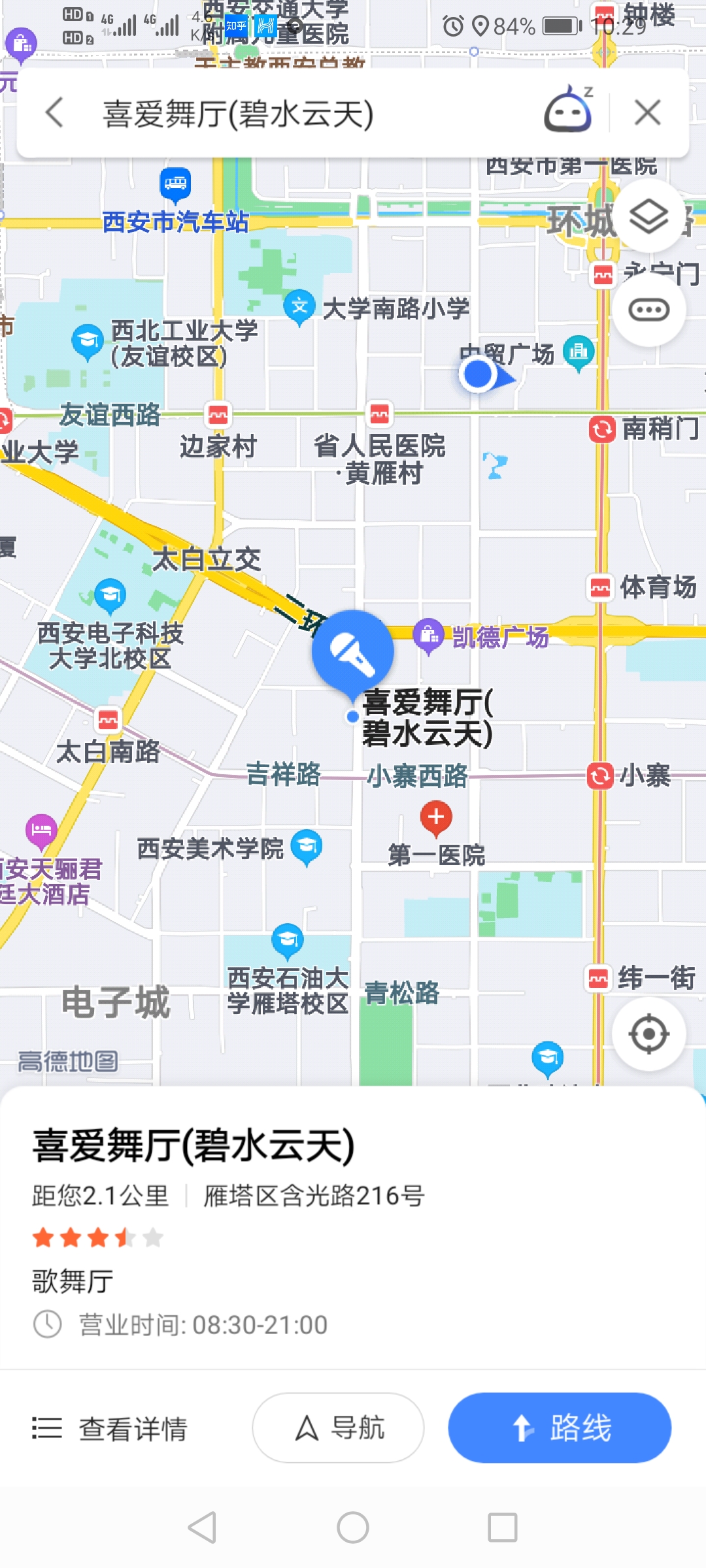706x1568 pixels.
Task: View details via 查看详情
Action: [x=111, y=1428]
